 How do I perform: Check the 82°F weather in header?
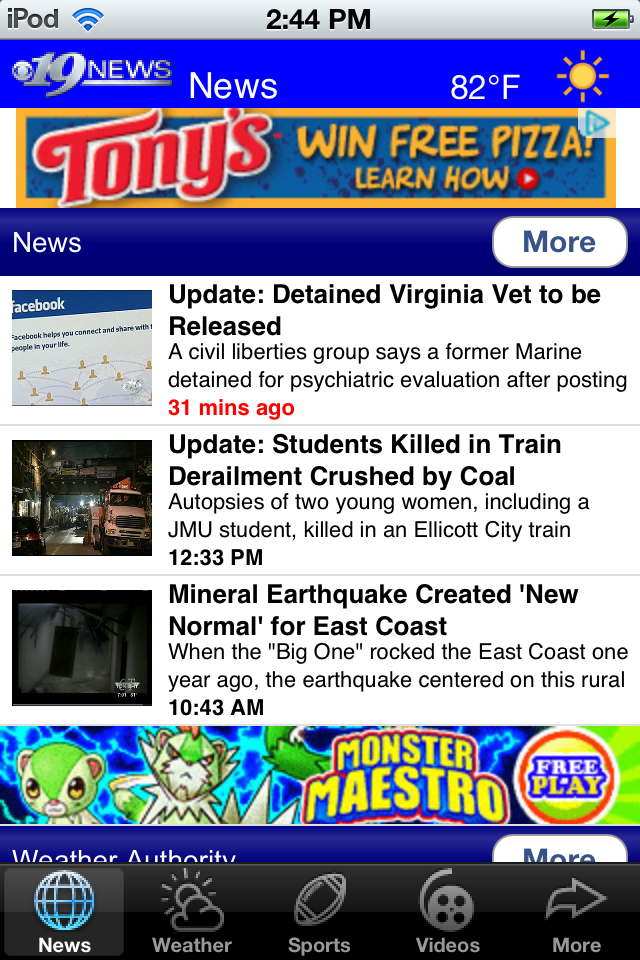click(486, 87)
